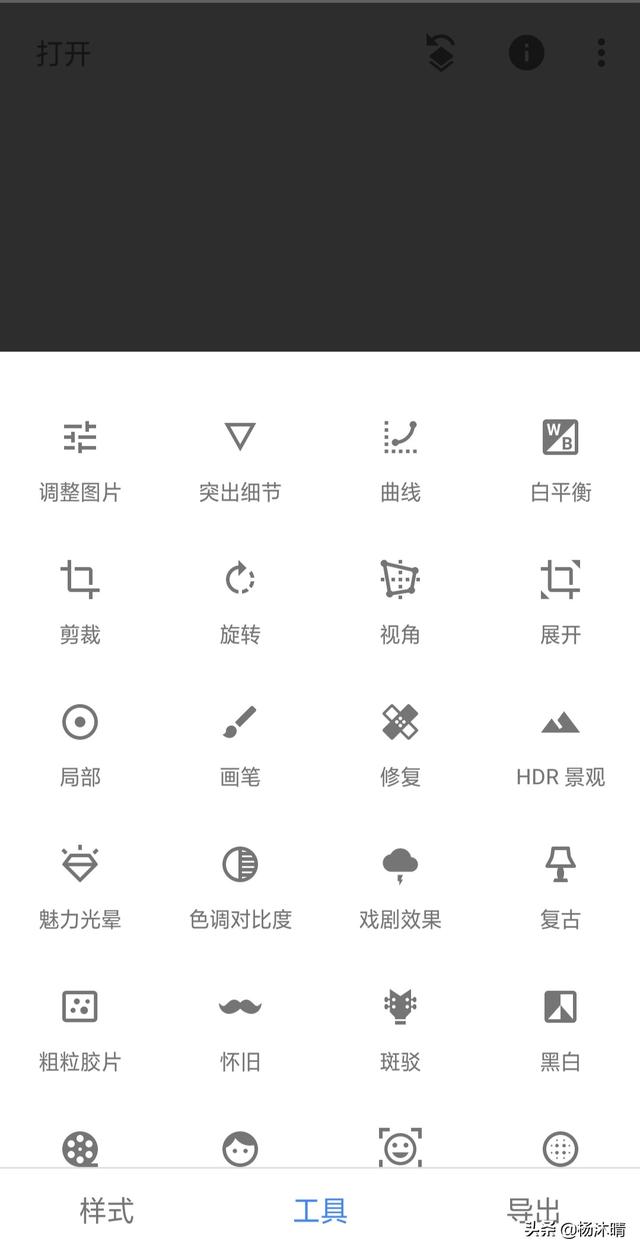Screen dimensions: 640x1252
Task: Choose the 突出细节 tool
Action: point(240,461)
